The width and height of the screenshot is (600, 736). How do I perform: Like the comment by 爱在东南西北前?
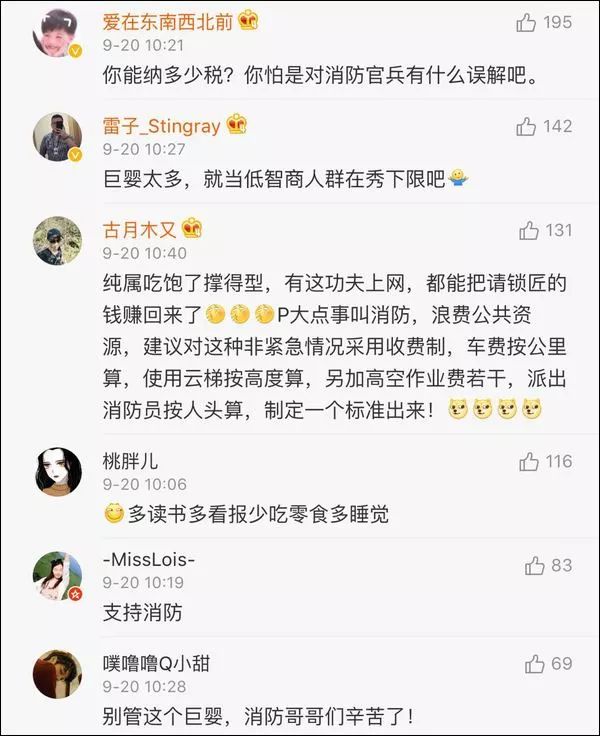[527, 22]
